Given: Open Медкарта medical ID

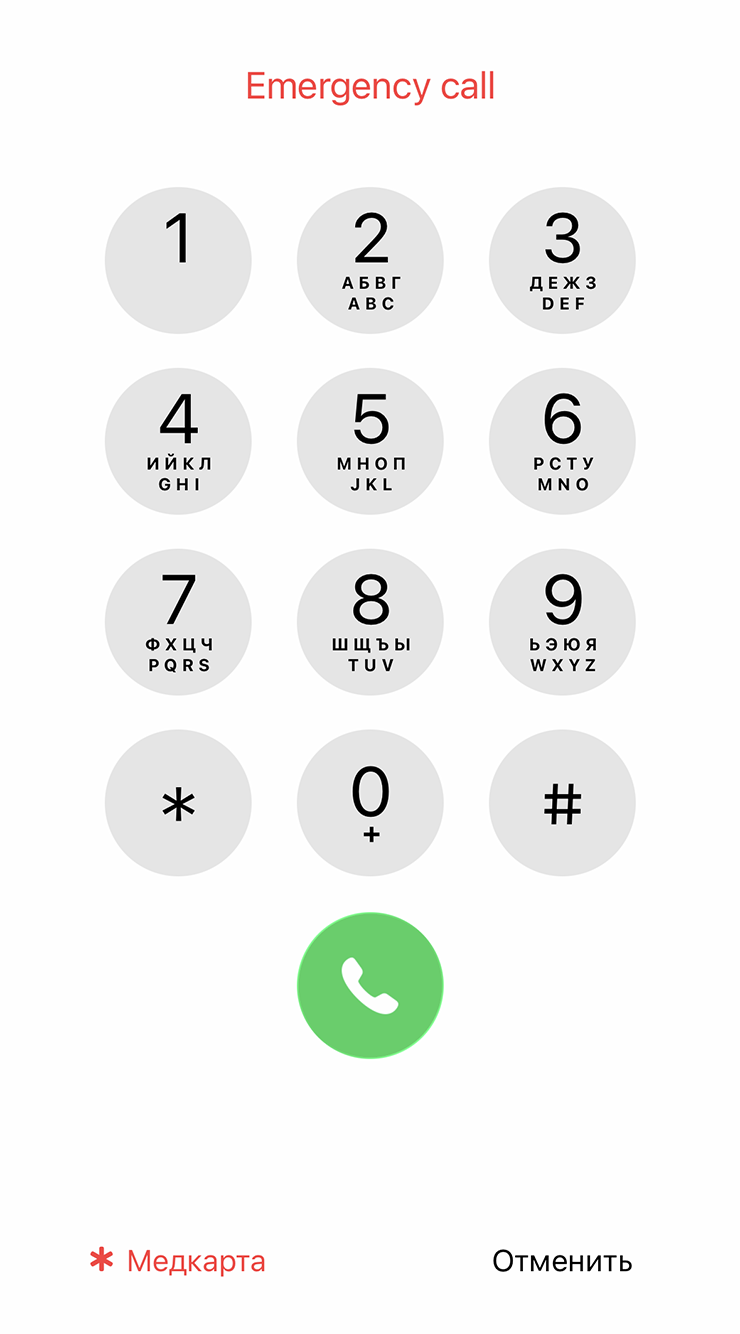Looking at the screenshot, I should [178, 1261].
